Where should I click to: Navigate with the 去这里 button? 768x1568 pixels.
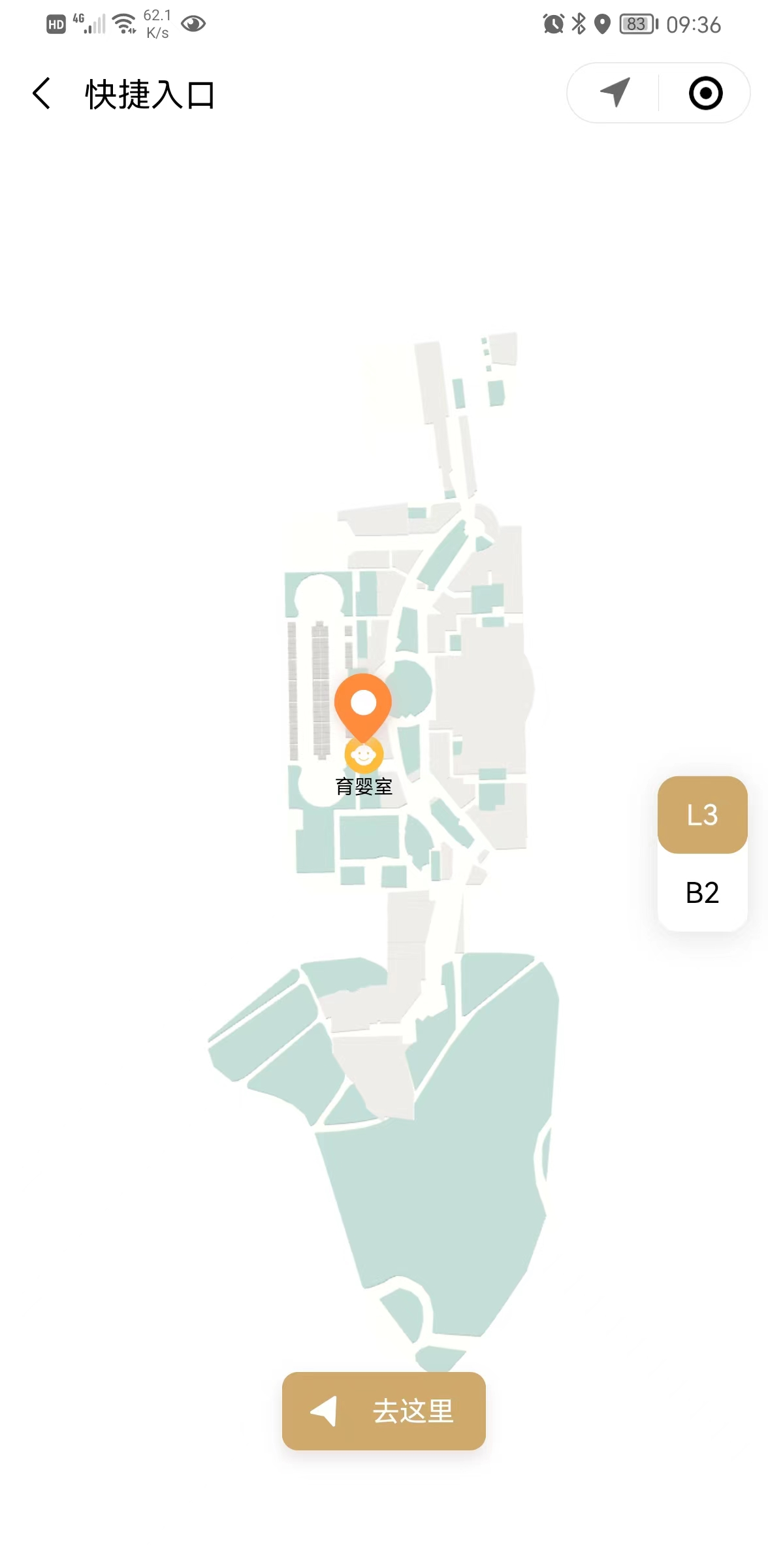[x=384, y=1411]
